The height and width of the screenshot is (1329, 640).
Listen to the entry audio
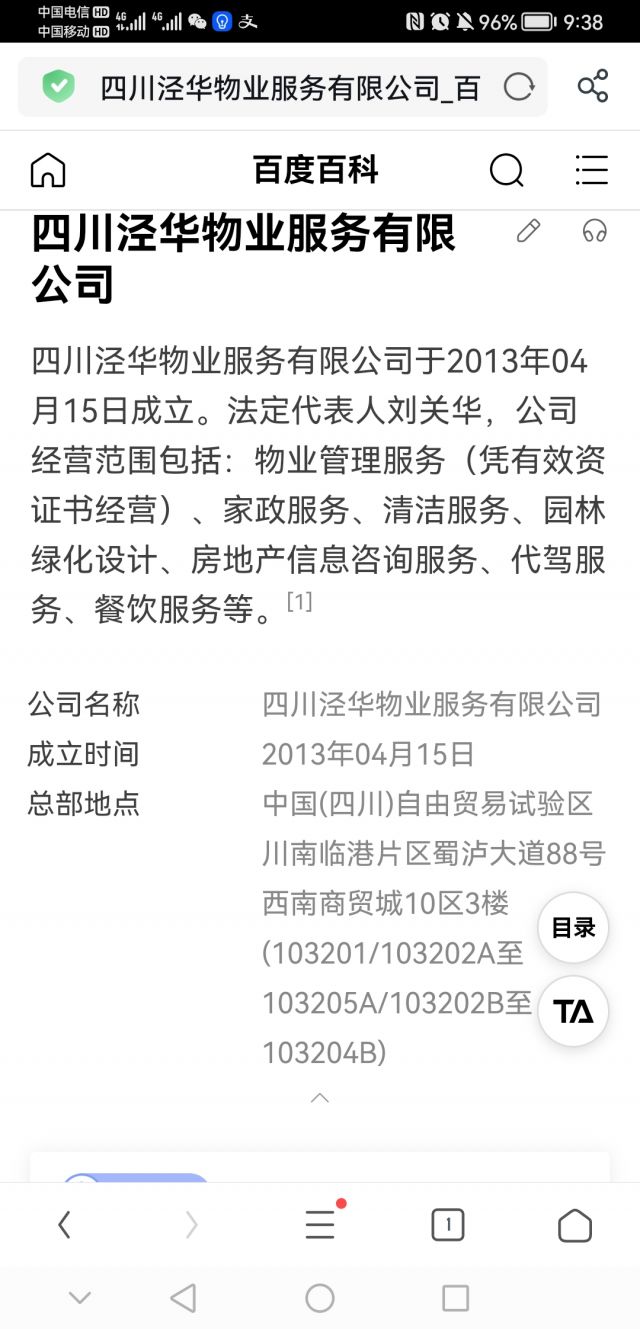[x=595, y=232]
